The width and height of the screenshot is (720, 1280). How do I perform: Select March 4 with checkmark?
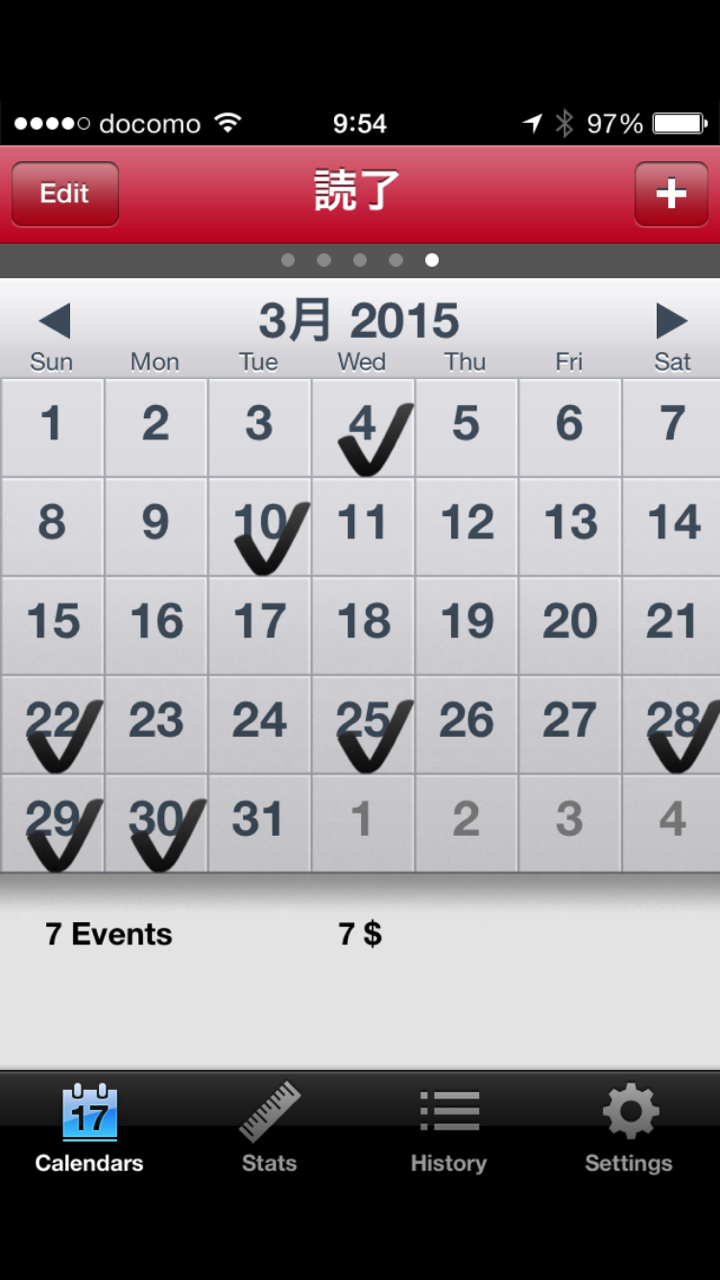point(363,428)
